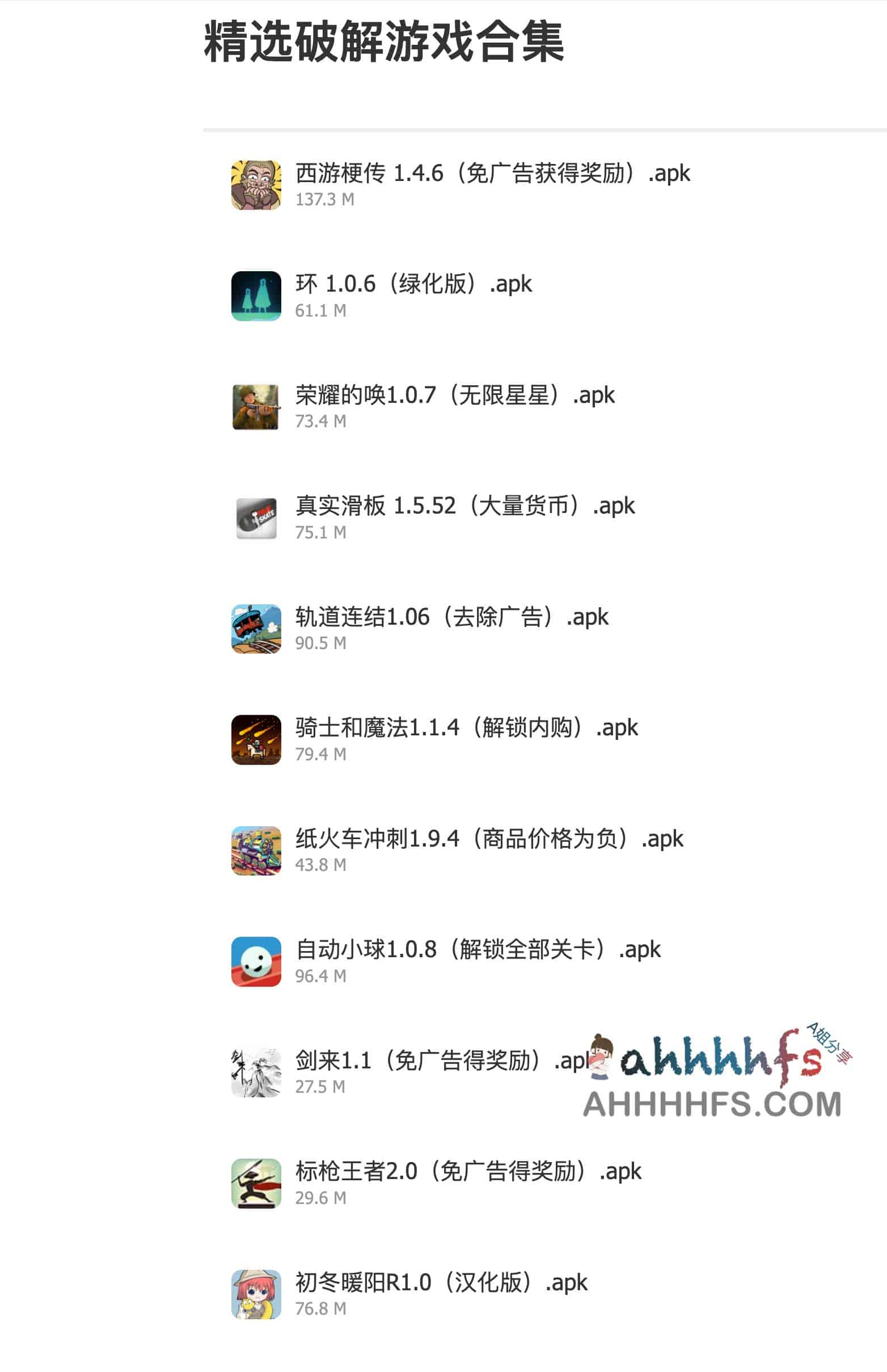Select 荣耀的唤1.0.7 无限星星 apk
Viewport: 887px width, 1372px height.
454,395
